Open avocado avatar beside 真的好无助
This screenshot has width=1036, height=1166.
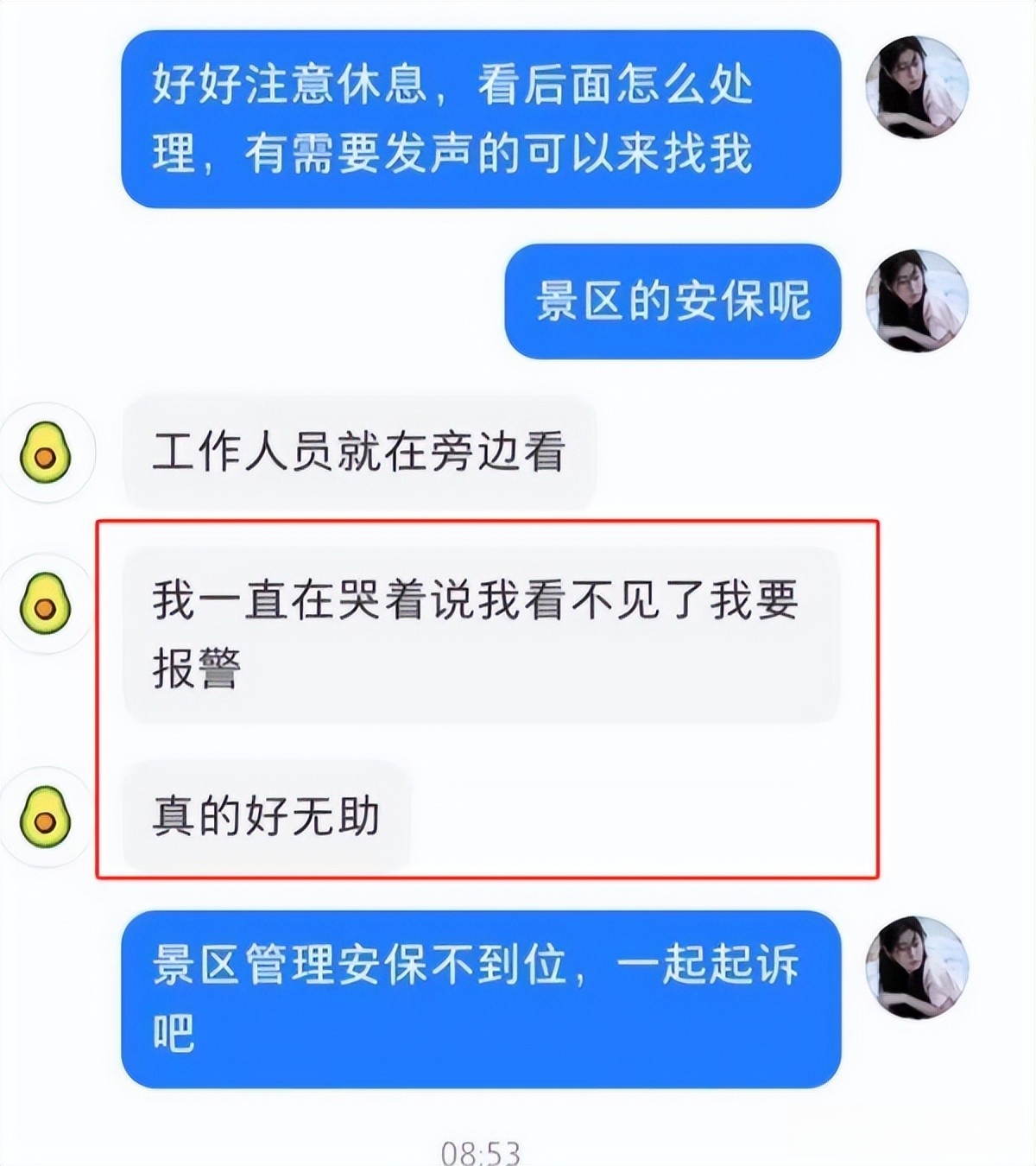47,816
